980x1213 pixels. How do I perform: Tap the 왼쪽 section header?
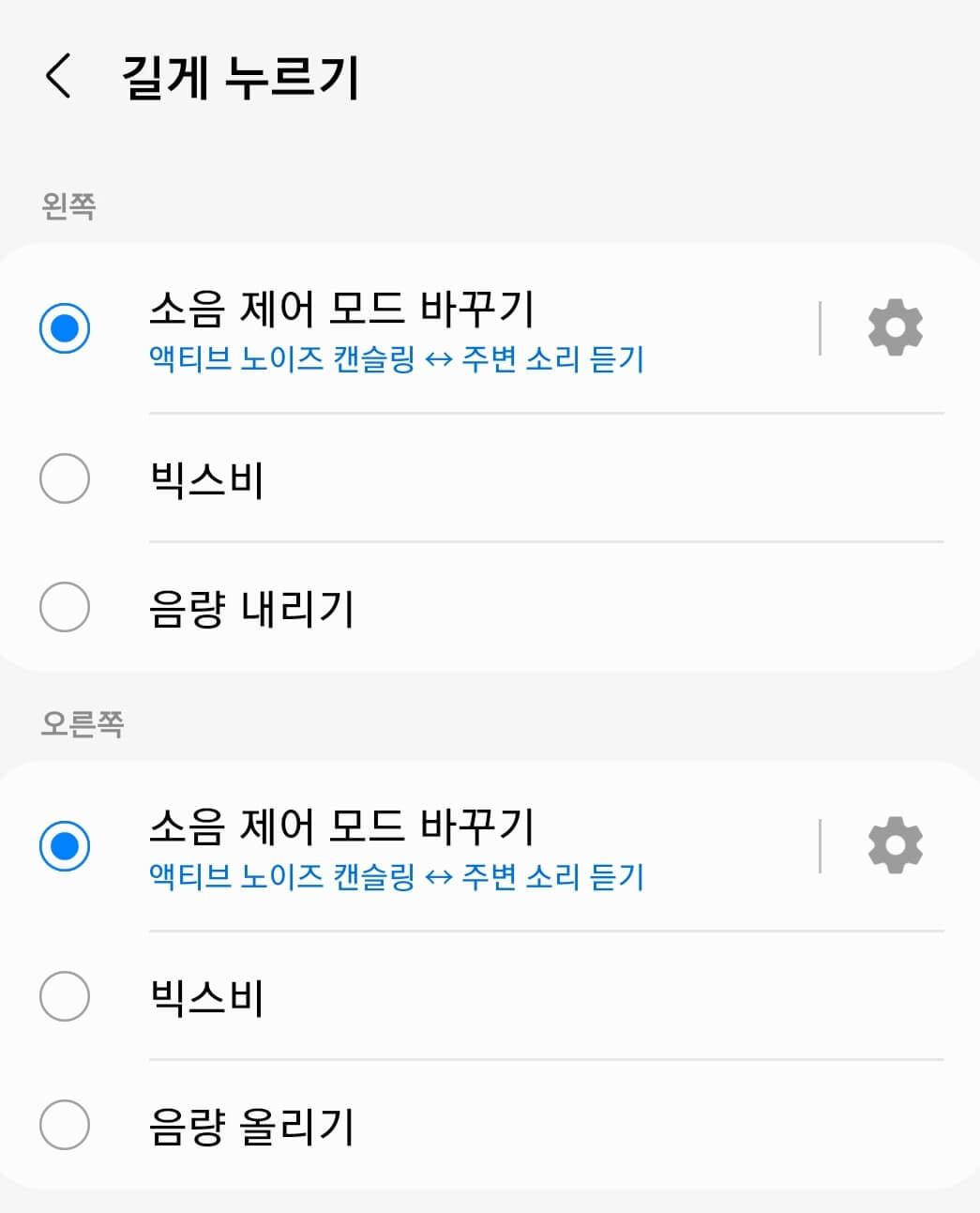click(65, 202)
